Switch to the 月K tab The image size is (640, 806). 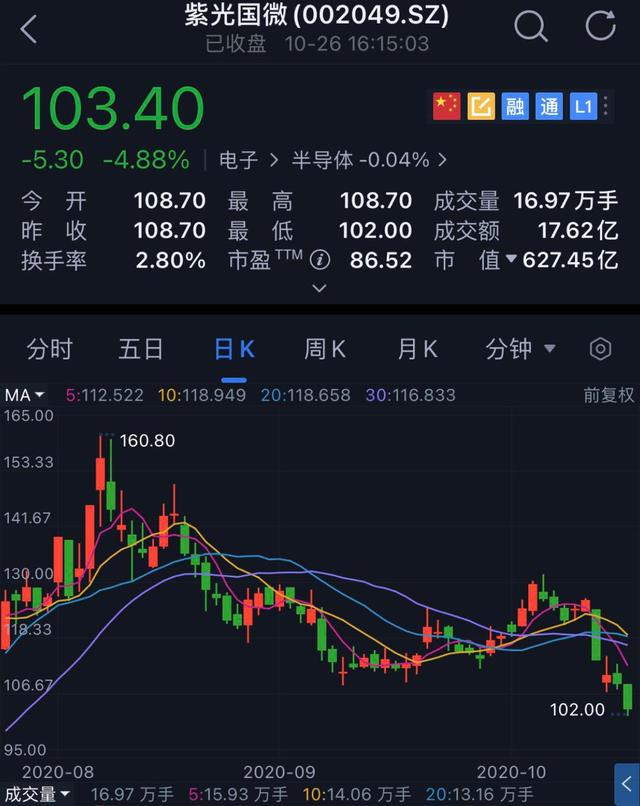(x=417, y=350)
